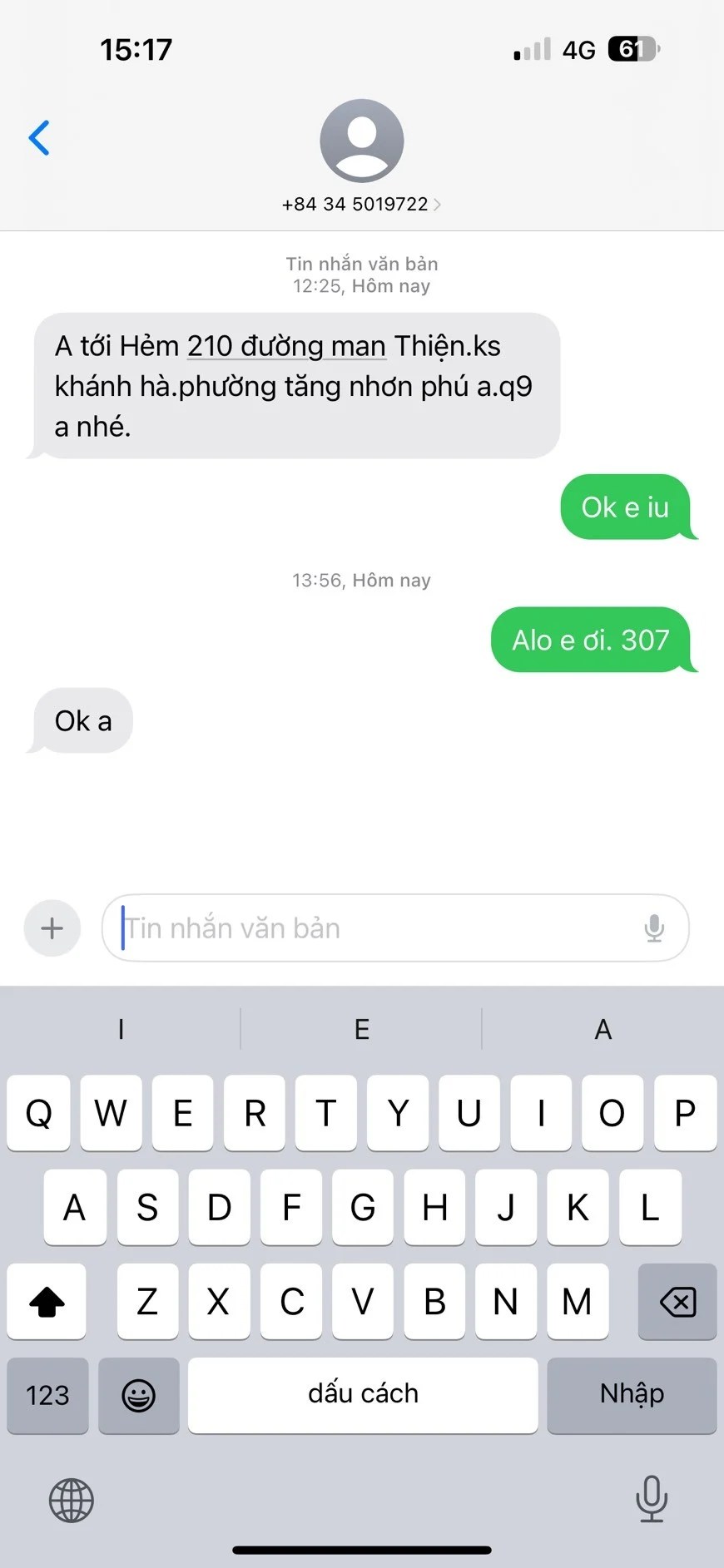Image resolution: width=724 pixels, height=1568 pixels.
Task: Switch keyboard language with the globe icon
Action: coord(72,1500)
